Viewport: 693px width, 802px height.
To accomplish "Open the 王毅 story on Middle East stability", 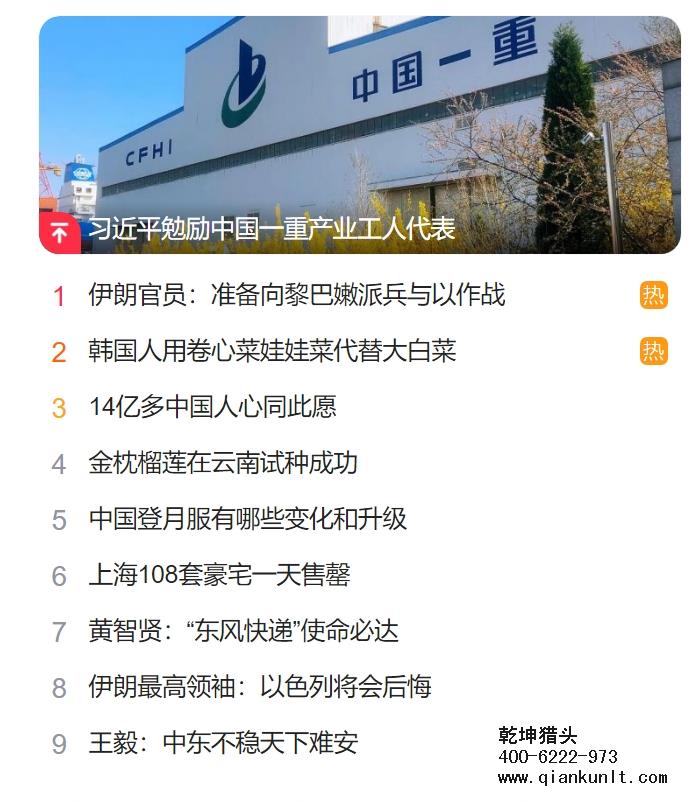I will click(x=222, y=743).
